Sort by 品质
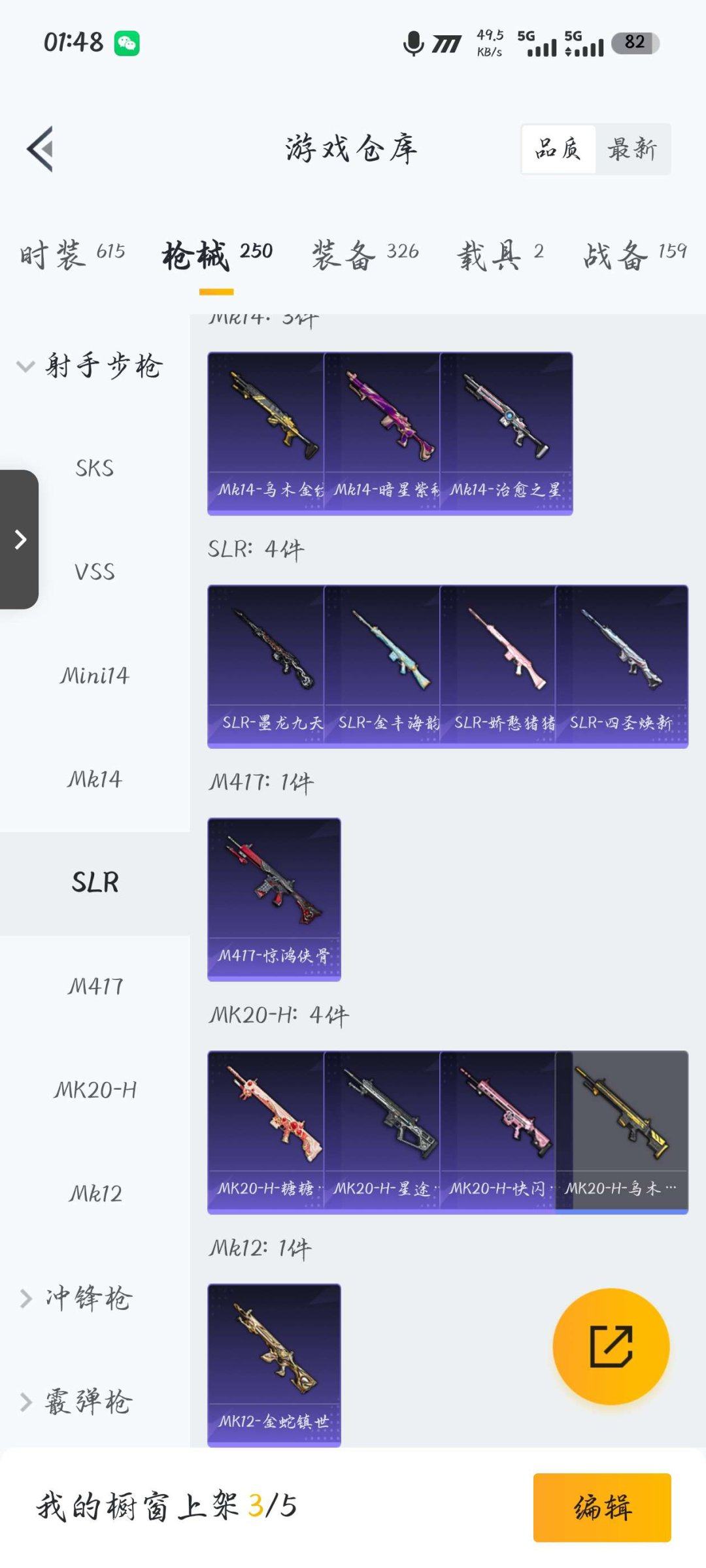This screenshot has height=1568, width=706. point(558,149)
